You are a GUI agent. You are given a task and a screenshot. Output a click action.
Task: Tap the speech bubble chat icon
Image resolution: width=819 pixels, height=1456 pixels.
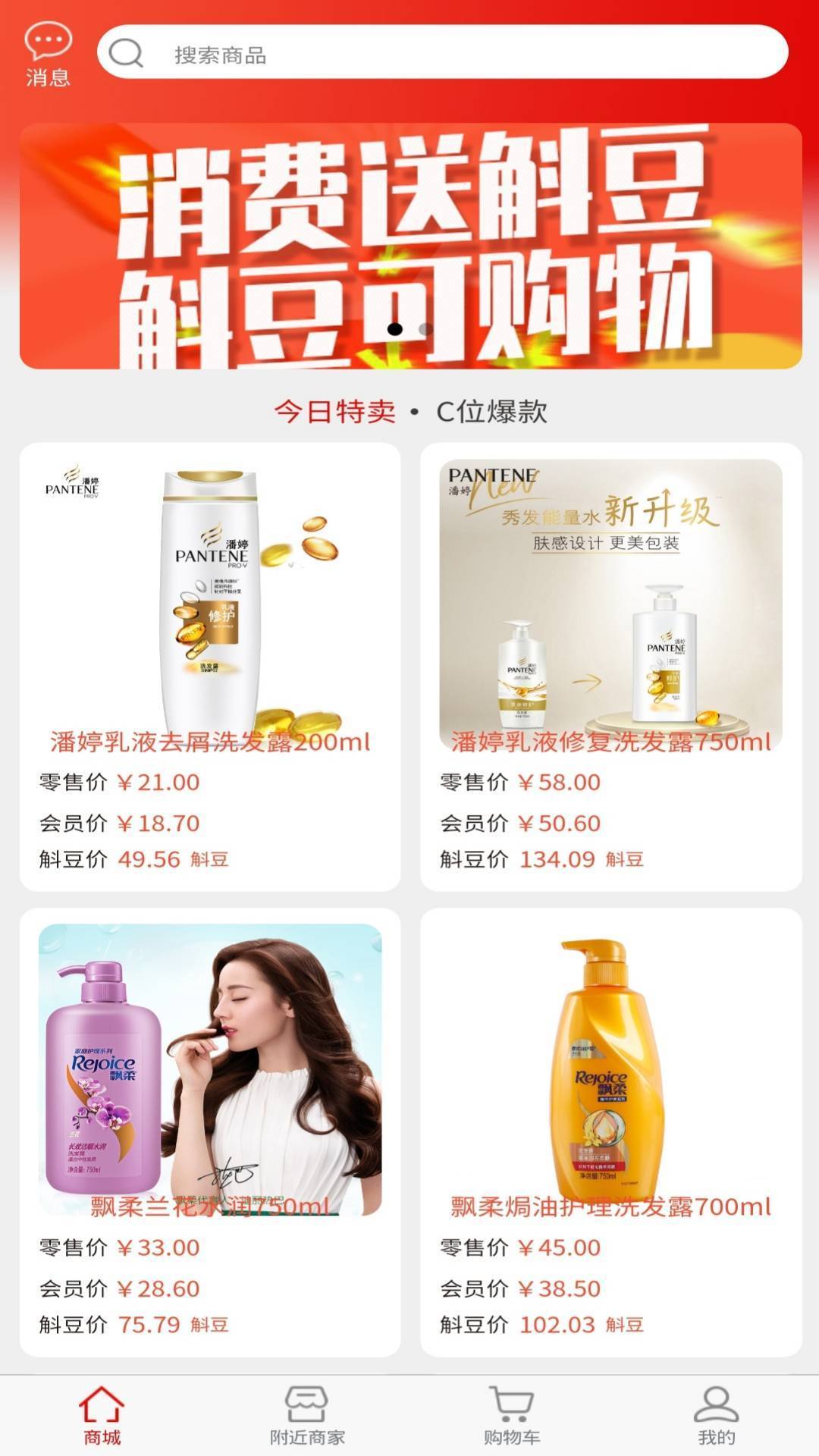click(x=48, y=42)
